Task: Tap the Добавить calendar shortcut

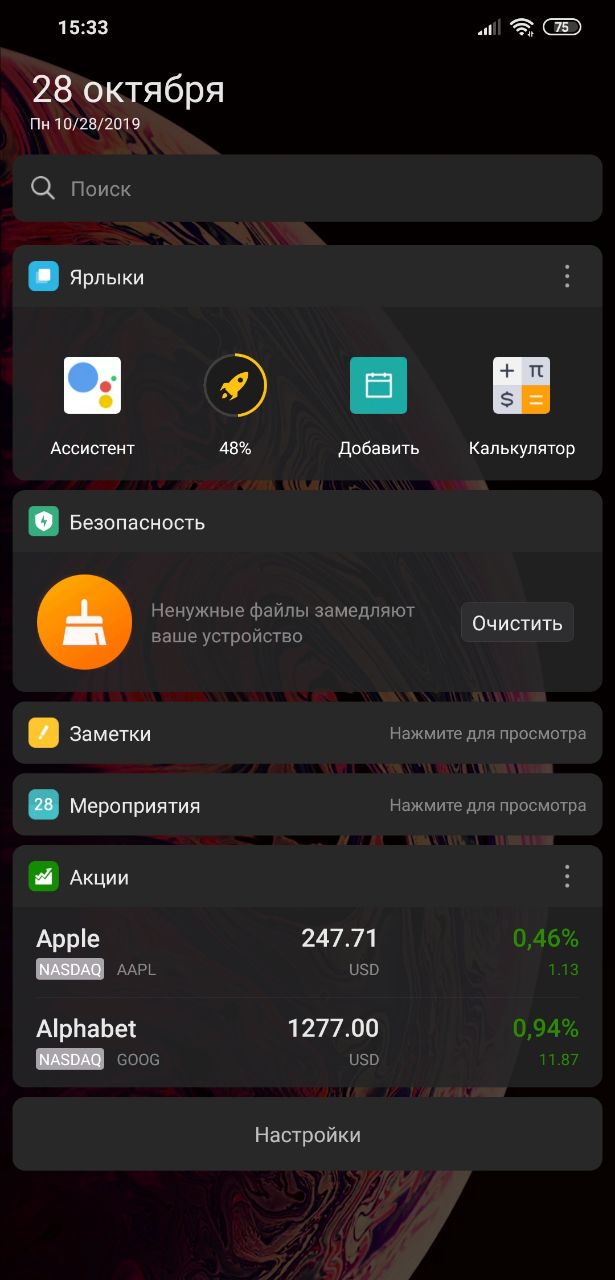Action: [x=378, y=386]
